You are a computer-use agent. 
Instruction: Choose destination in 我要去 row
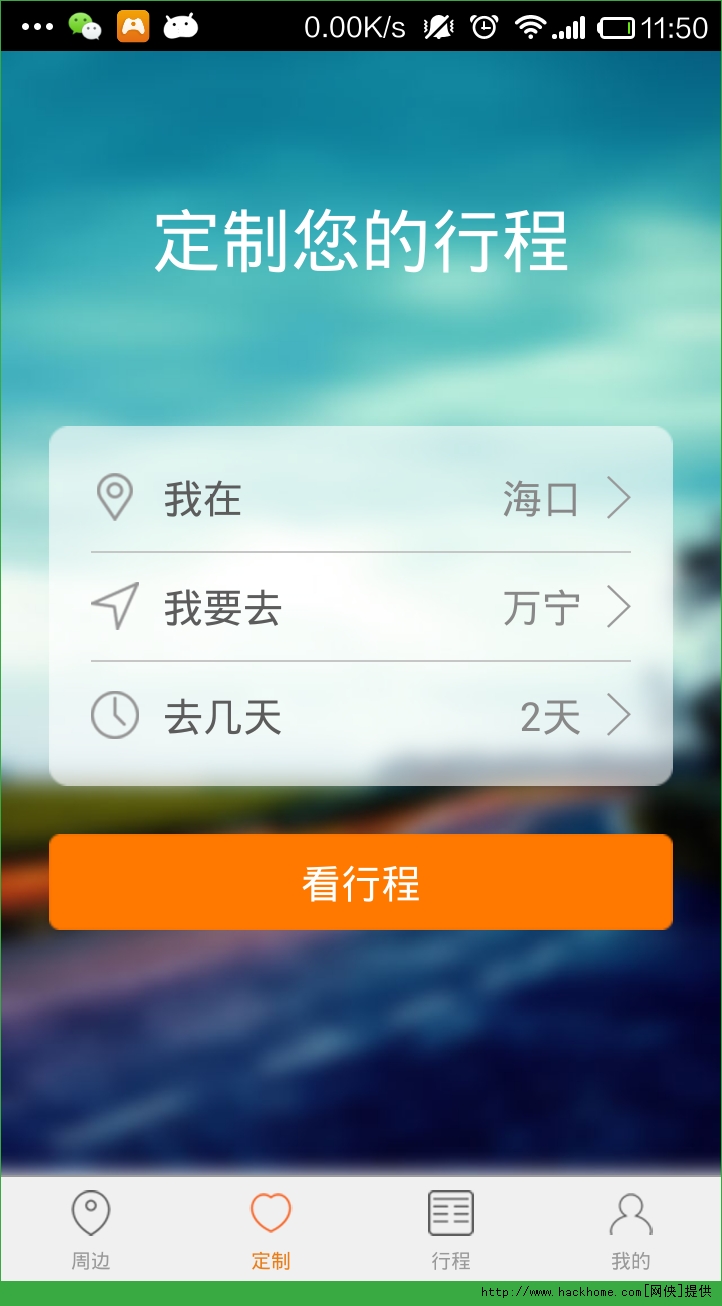[360, 607]
